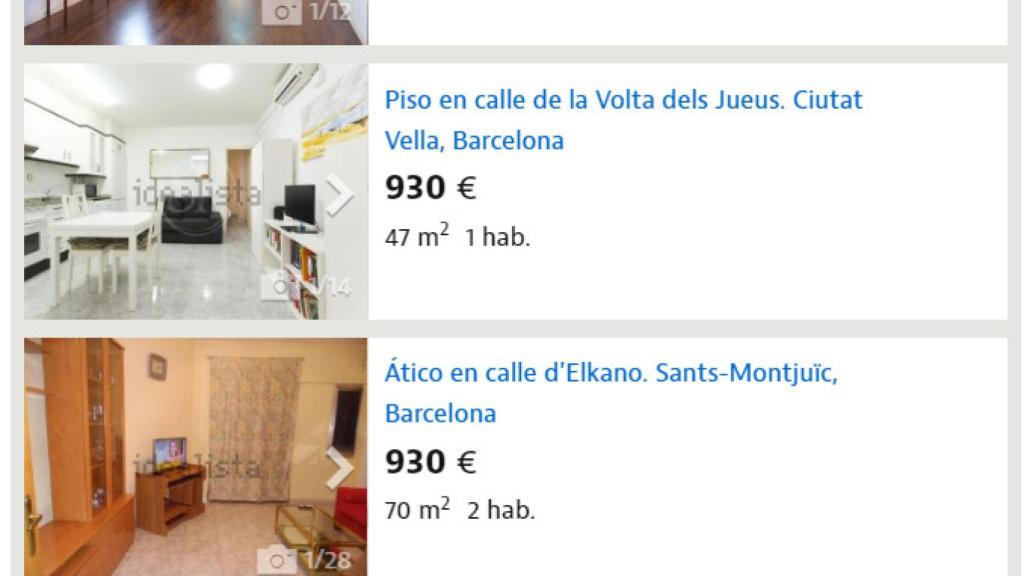Show next photo of calle d'Elkano attic
Screen dimensions: 1024x576
[339, 468]
